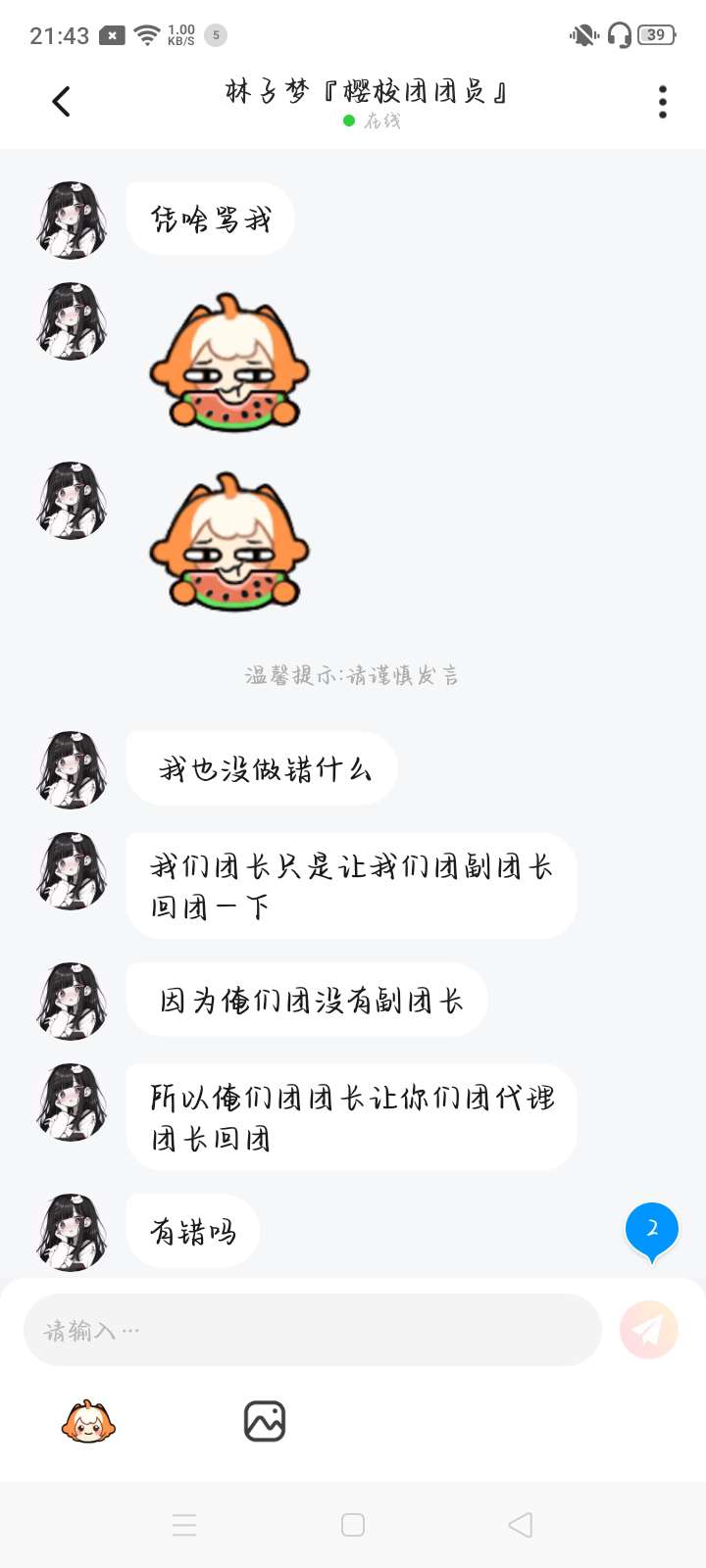Open the three-dot overflow menu
706x1568 pixels.
[x=663, y=102]
